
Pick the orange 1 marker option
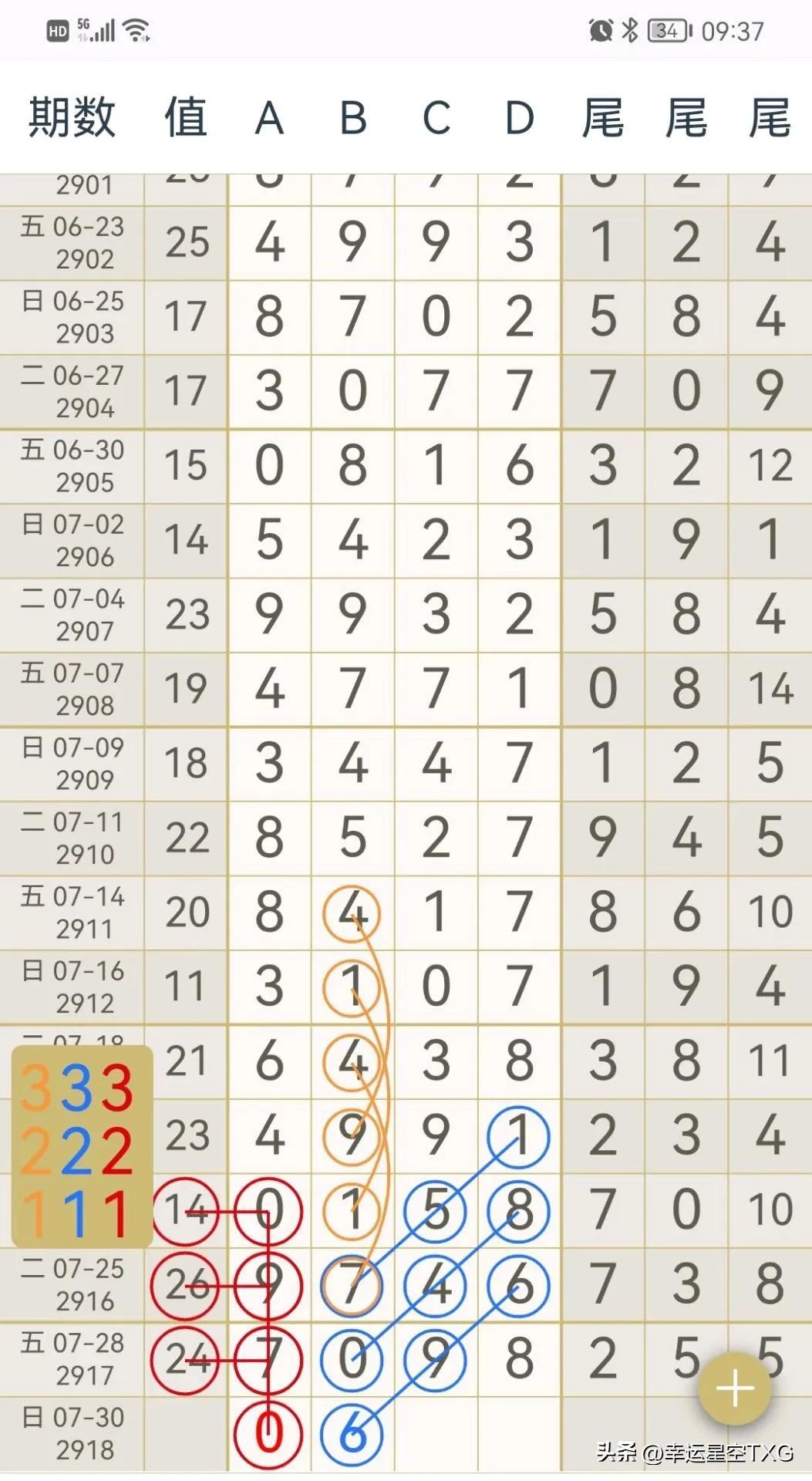[35, 1213]
